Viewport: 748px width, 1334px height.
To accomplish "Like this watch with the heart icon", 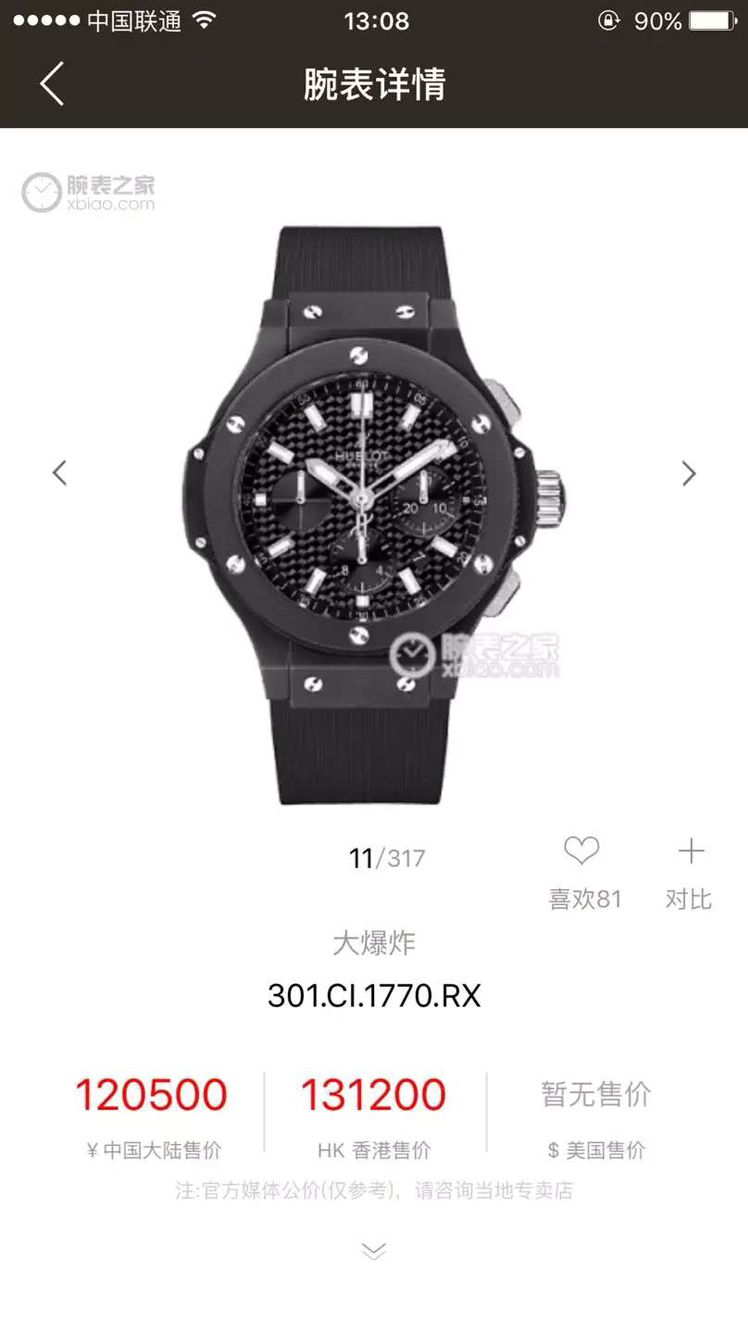I will tap(581, 851).
